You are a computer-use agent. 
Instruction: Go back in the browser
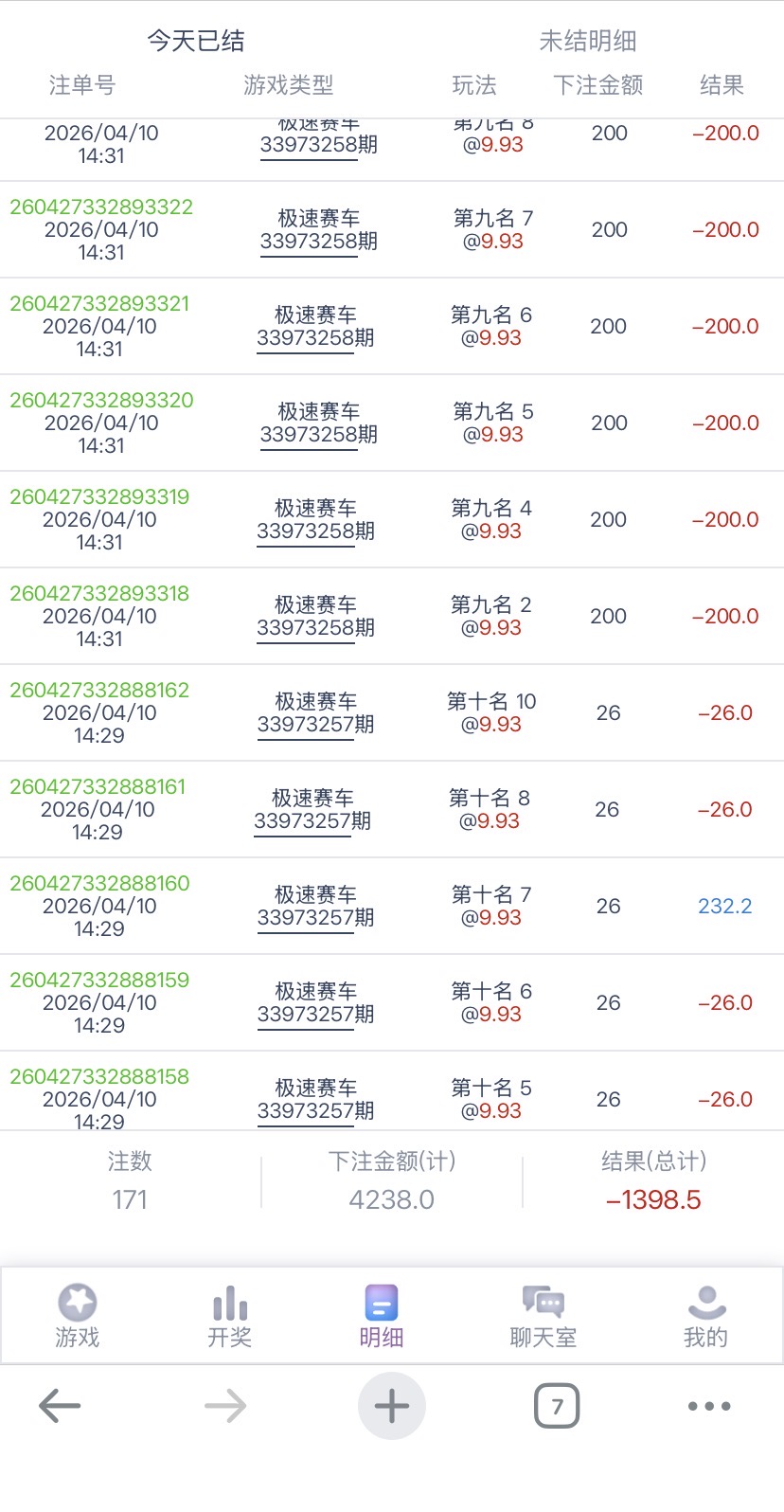tap(60, 1406)
